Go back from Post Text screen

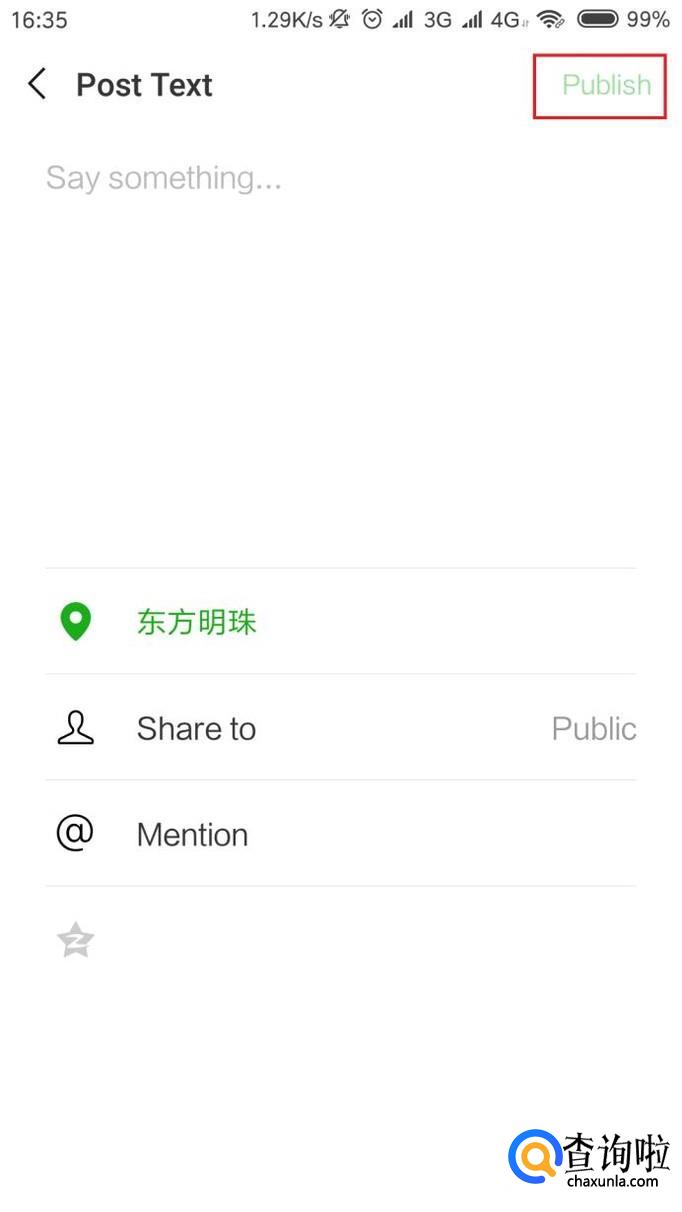tap(38, 85)
